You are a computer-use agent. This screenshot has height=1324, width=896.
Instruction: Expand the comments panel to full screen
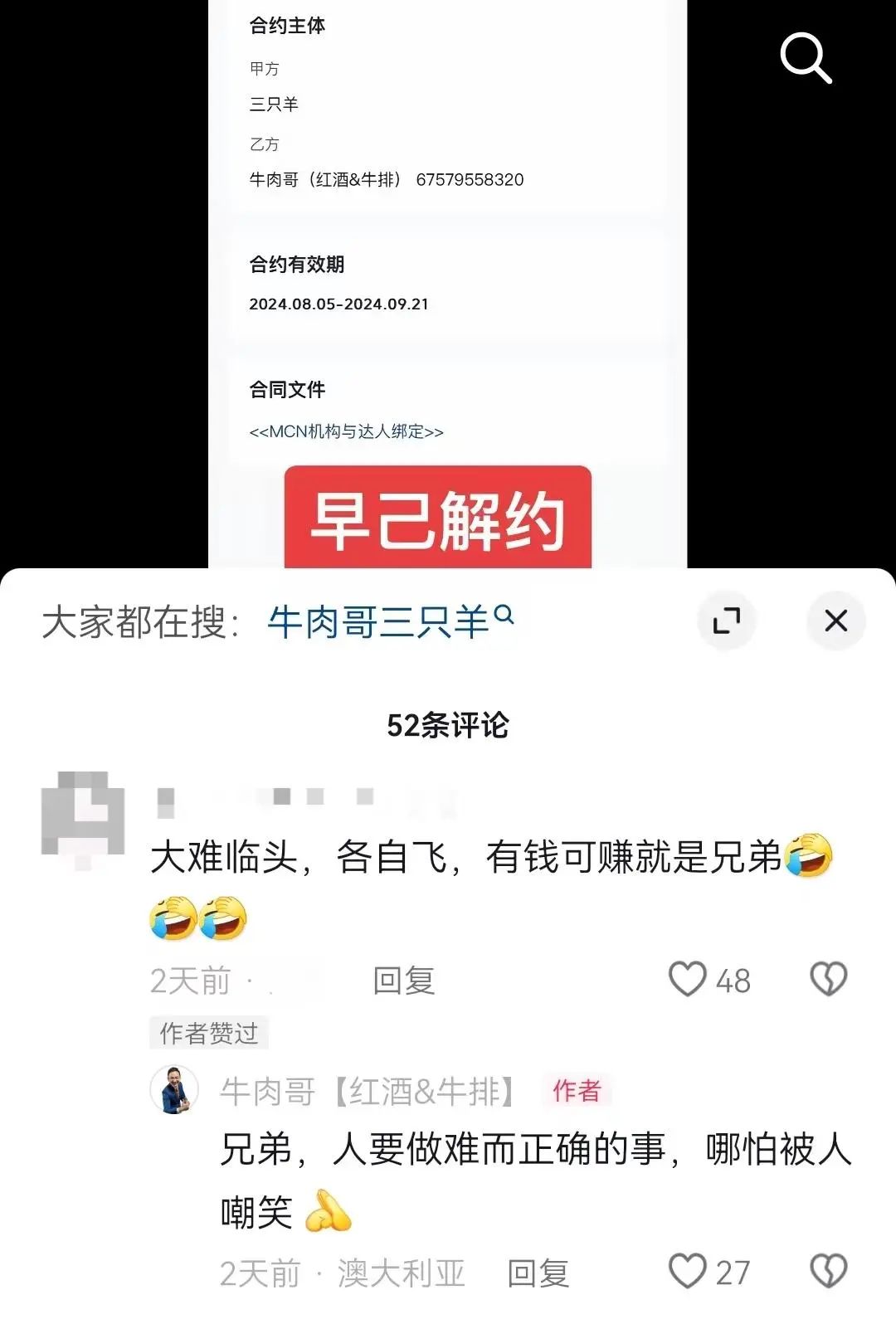pyautogui.click(x=727, y=621)
